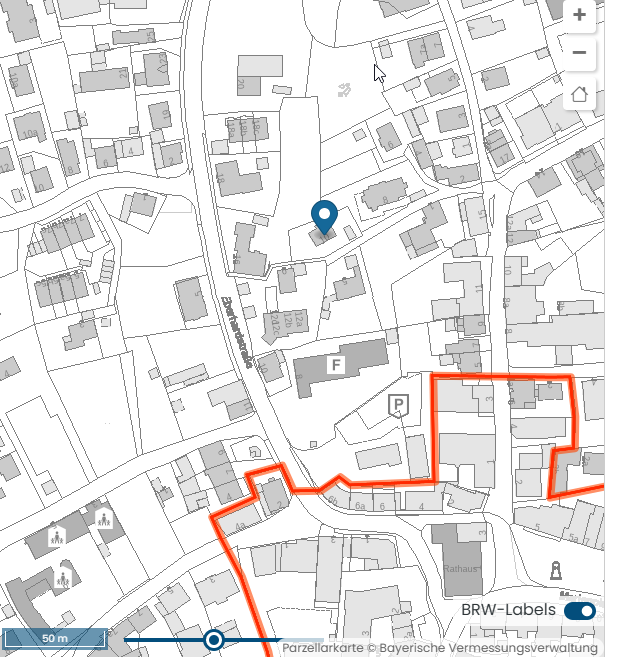The image size is (619, 657).
Task: Zoom out of the map
Action: tap(580, 52)
